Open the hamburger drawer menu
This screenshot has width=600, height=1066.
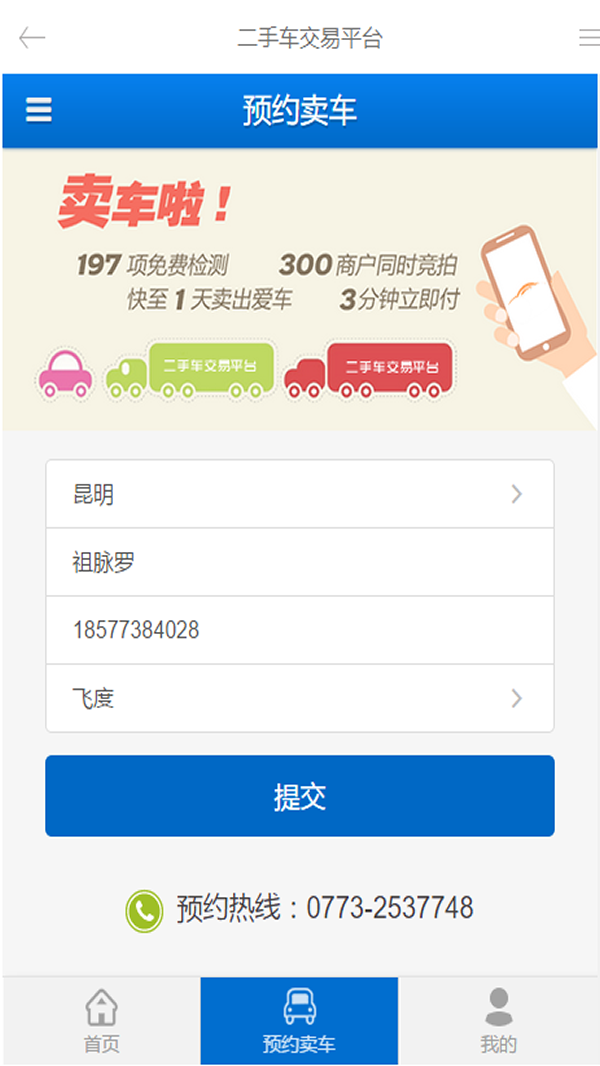click(x=39, y=110)
